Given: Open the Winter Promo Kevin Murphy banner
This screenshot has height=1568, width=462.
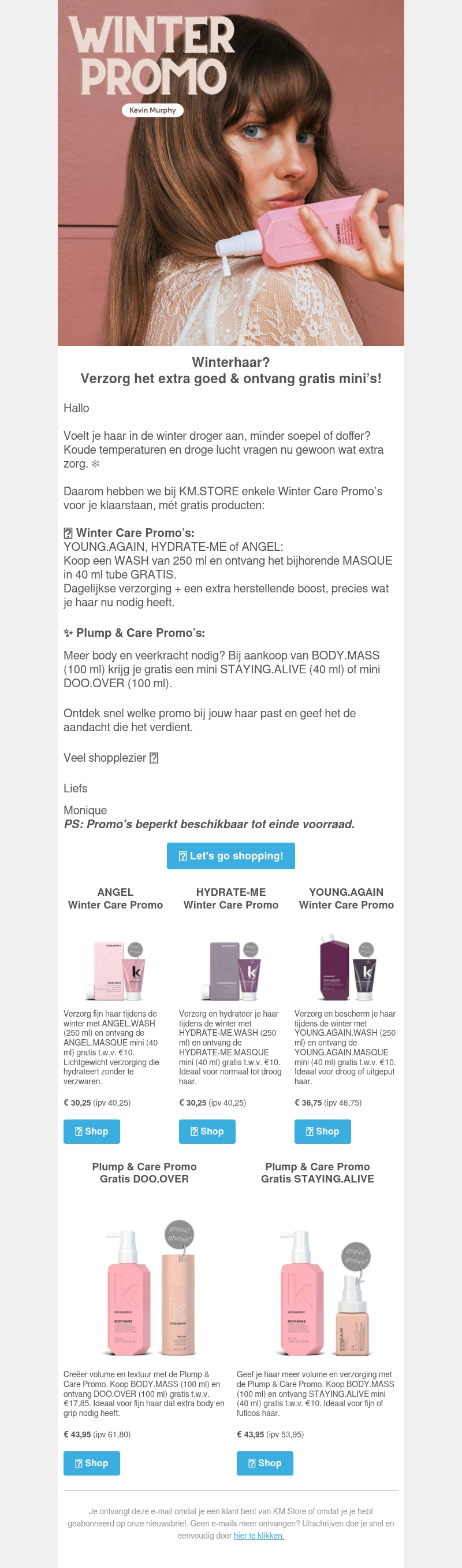Looking at the screenshot, I should pos(231,173).
